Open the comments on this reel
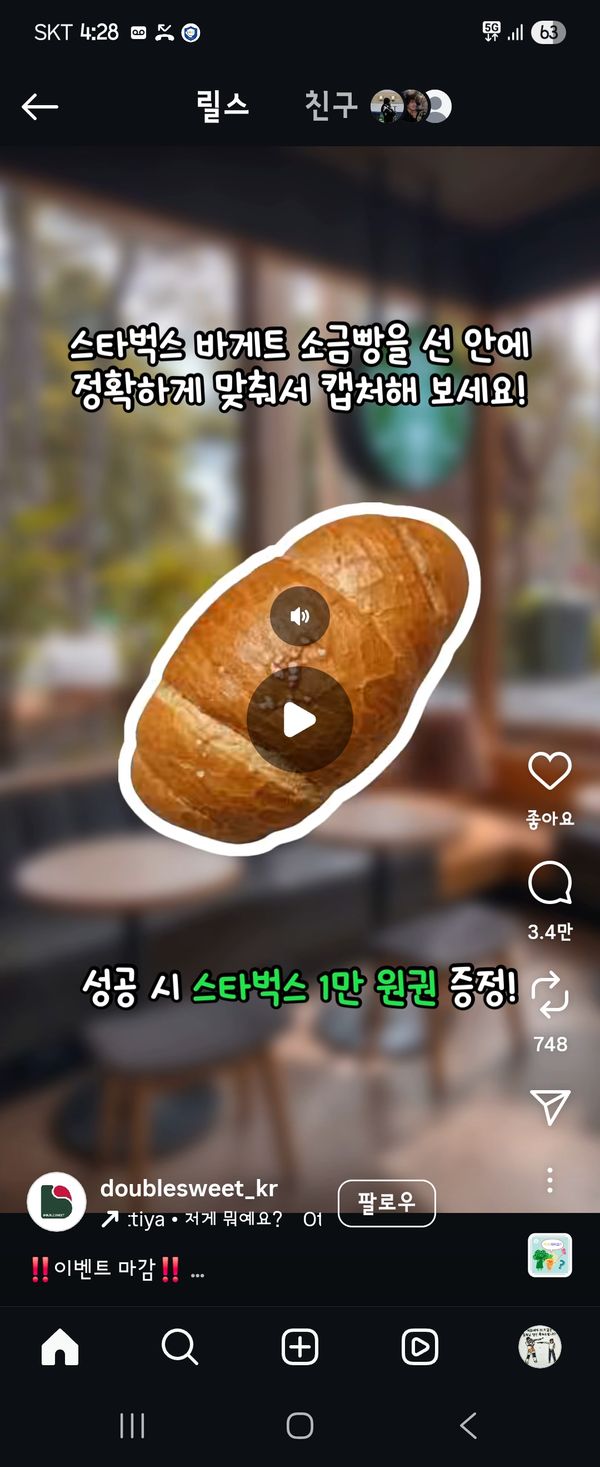 549,885
